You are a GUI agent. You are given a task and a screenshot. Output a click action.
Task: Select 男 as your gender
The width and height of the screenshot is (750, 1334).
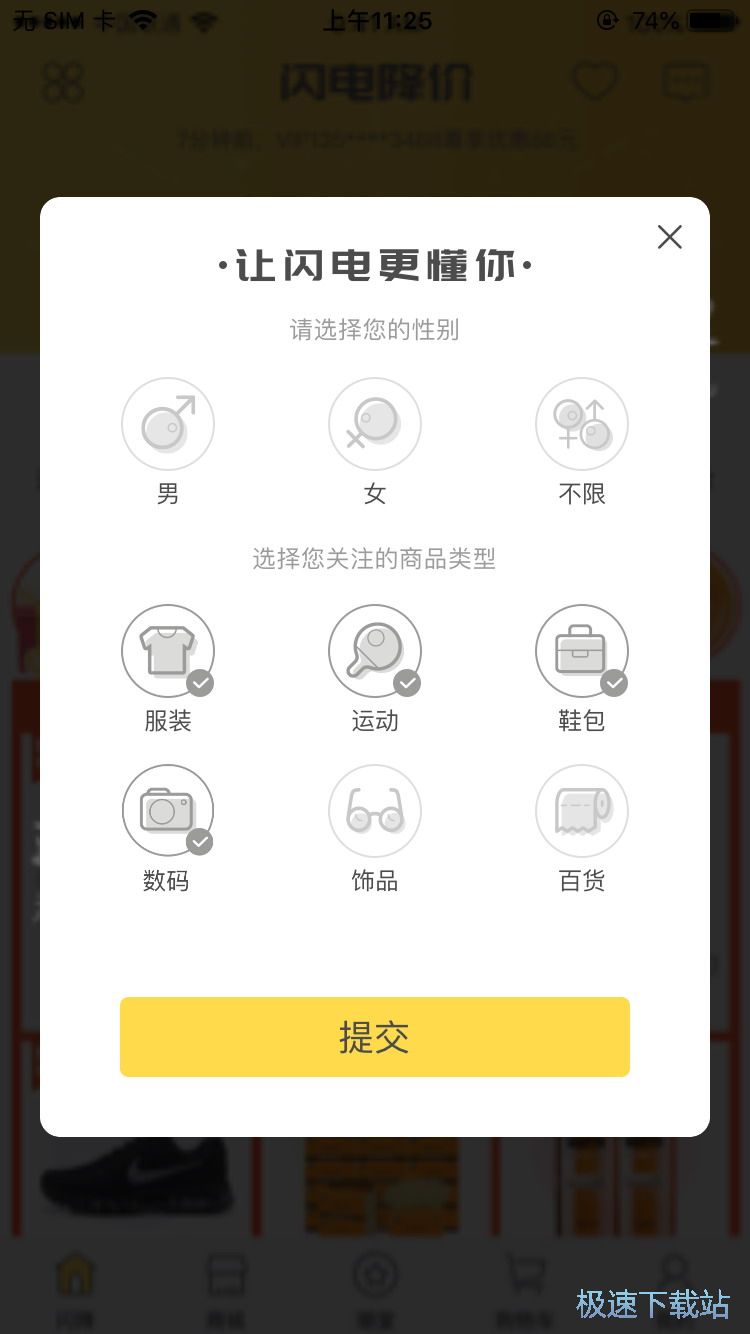tap(168, 424)
